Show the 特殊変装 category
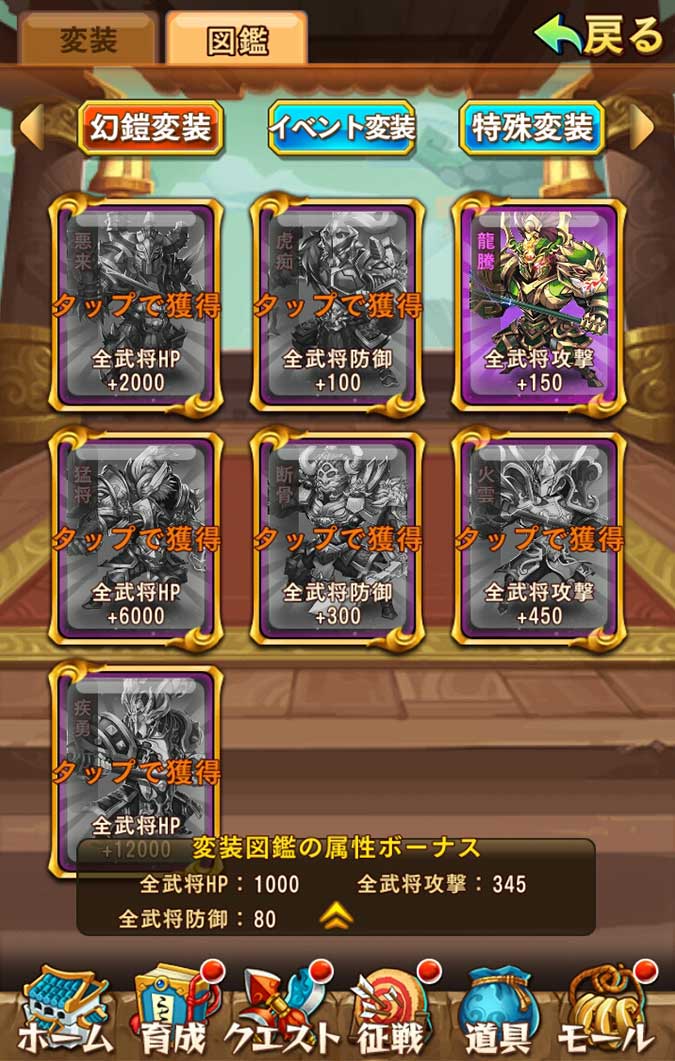This screenshot has height=1061, width=675. (532, 129)
